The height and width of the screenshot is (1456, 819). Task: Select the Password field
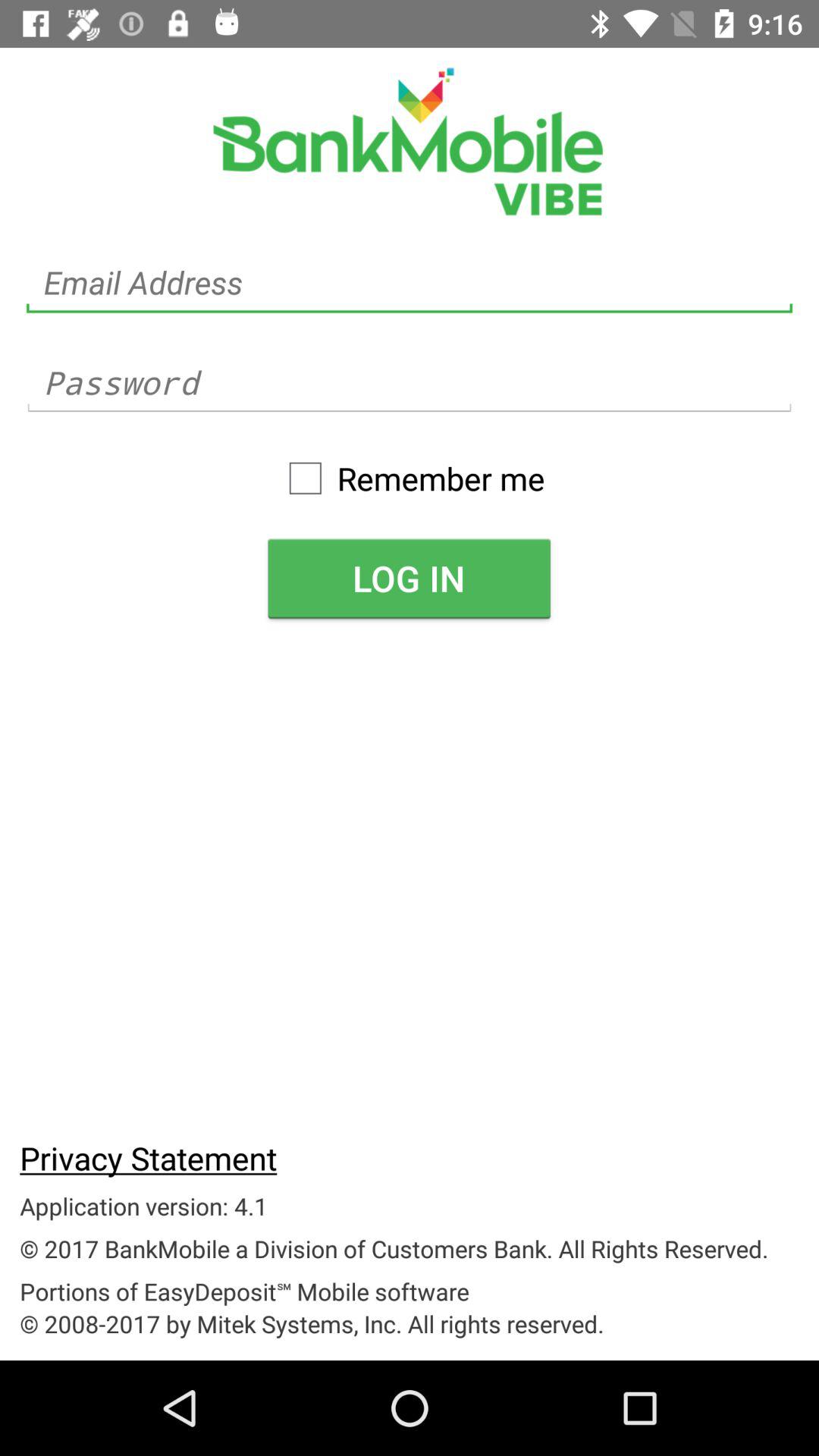pos(409,383)
